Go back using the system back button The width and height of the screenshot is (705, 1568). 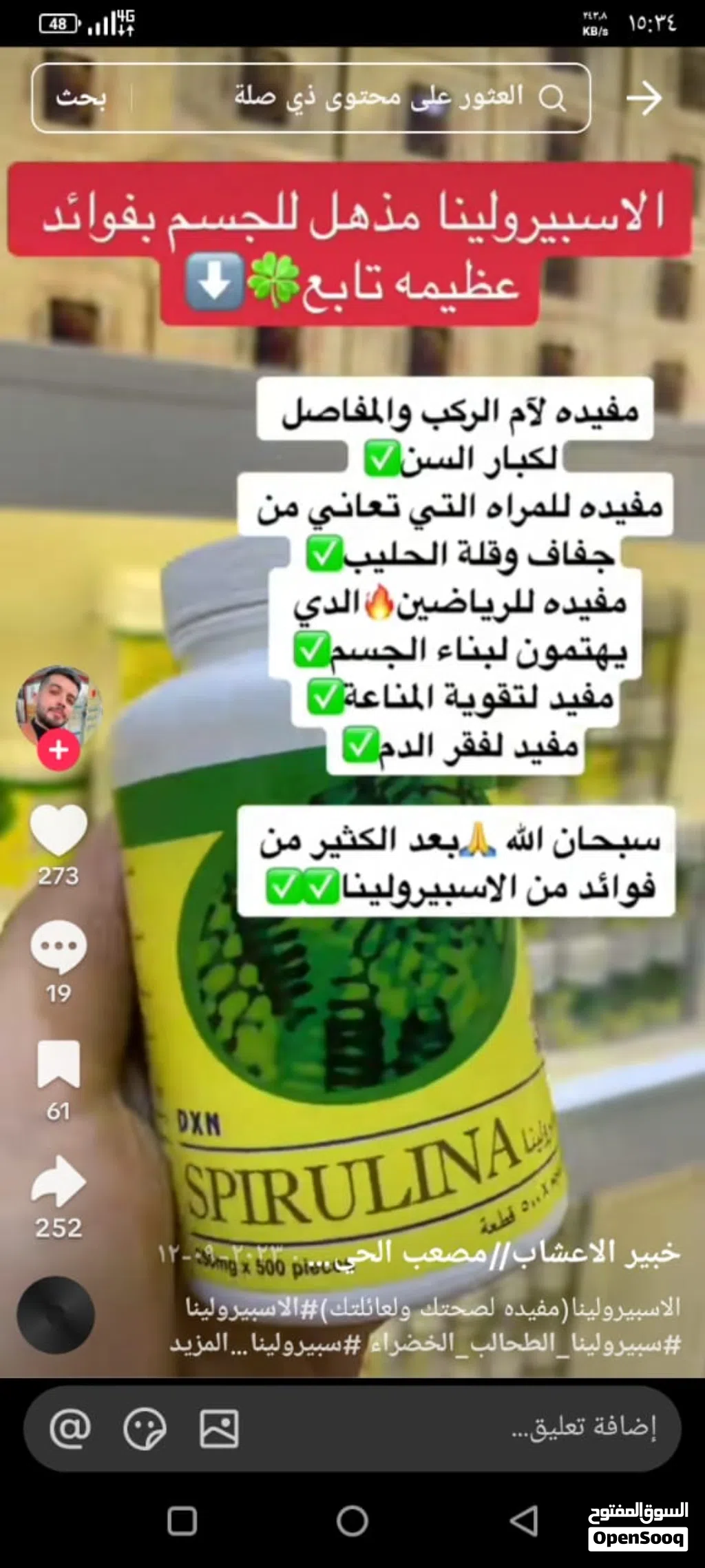click(x=524, y=1520)
